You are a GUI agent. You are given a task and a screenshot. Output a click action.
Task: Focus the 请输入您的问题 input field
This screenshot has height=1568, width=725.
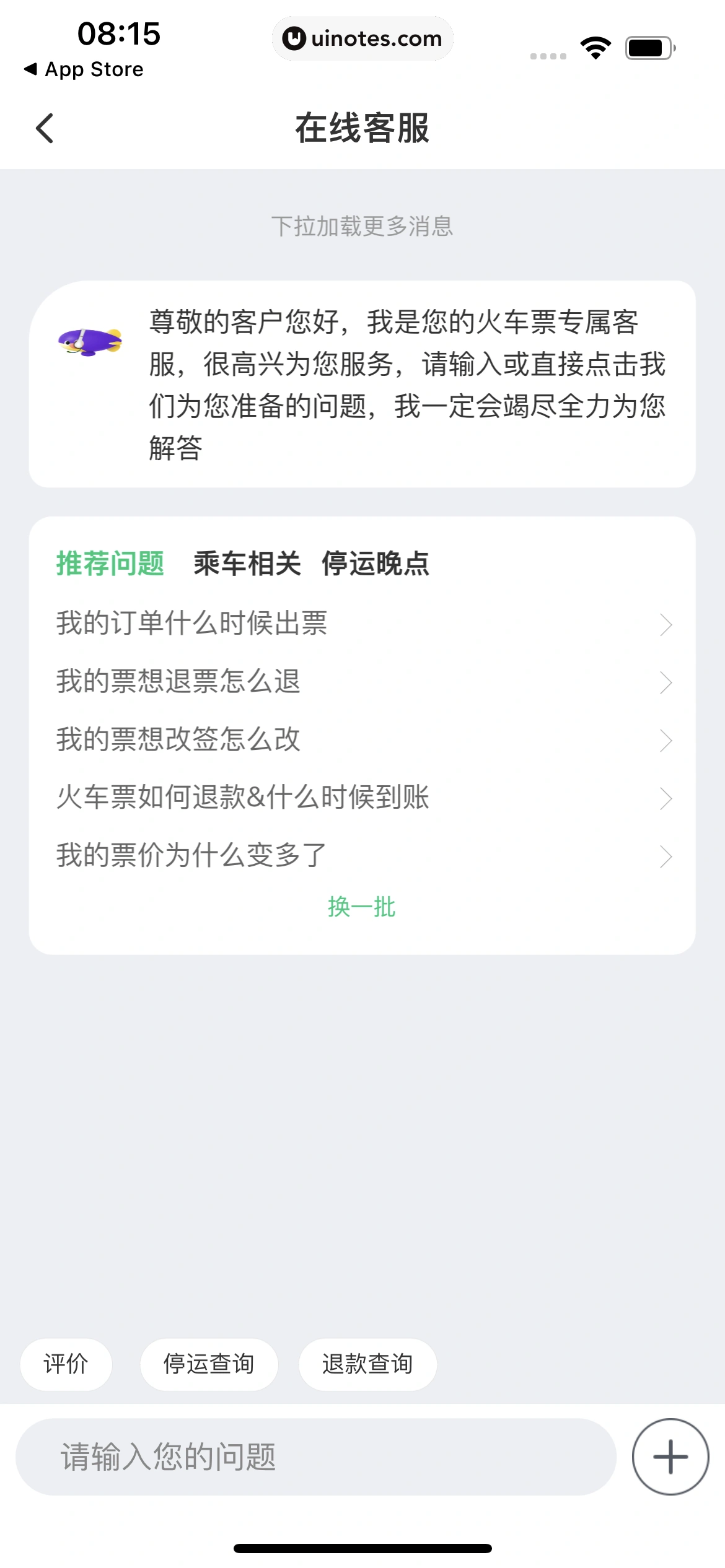click(x=316, y=1457)
